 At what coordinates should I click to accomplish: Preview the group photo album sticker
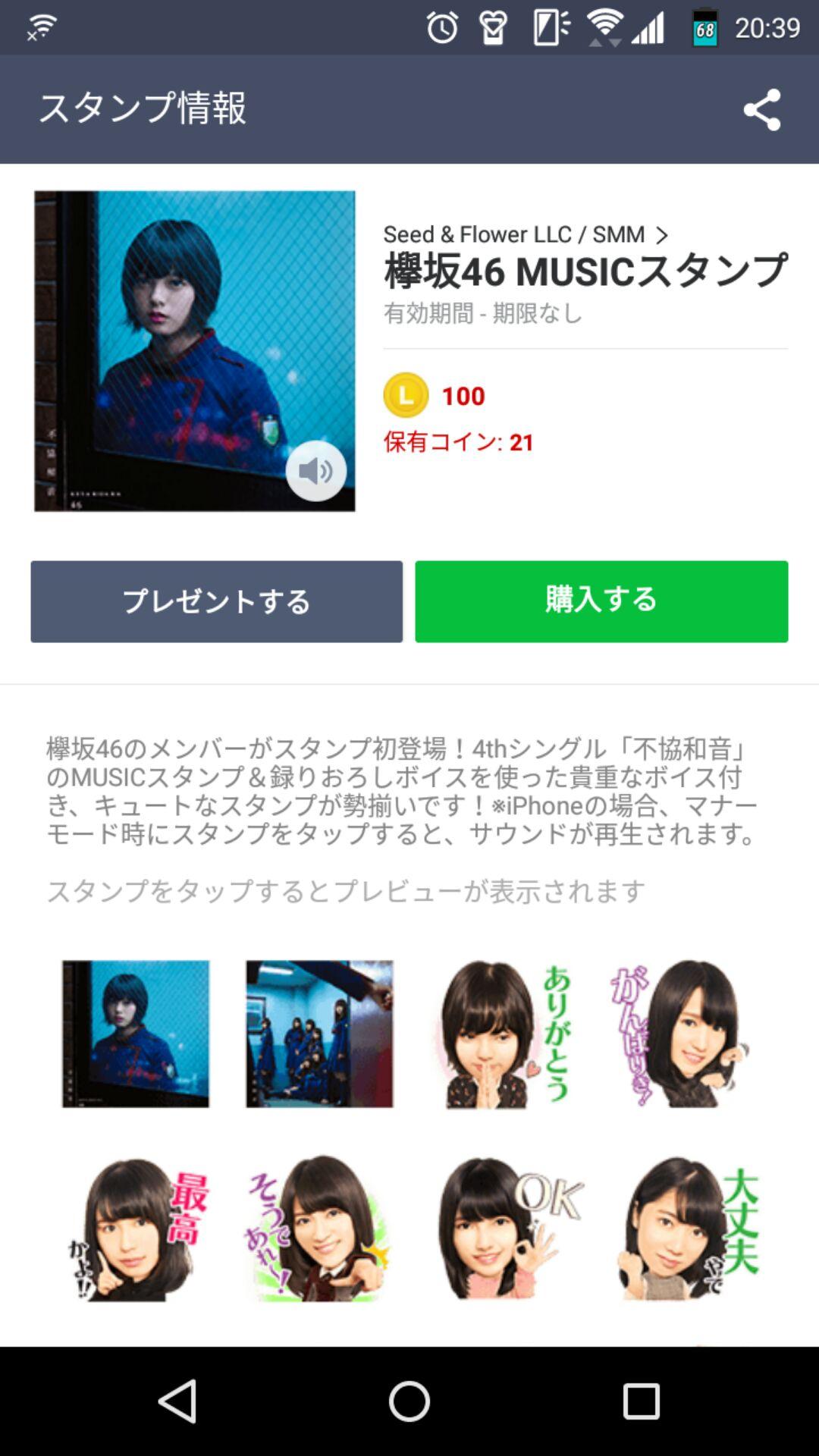coord(319,1034)
